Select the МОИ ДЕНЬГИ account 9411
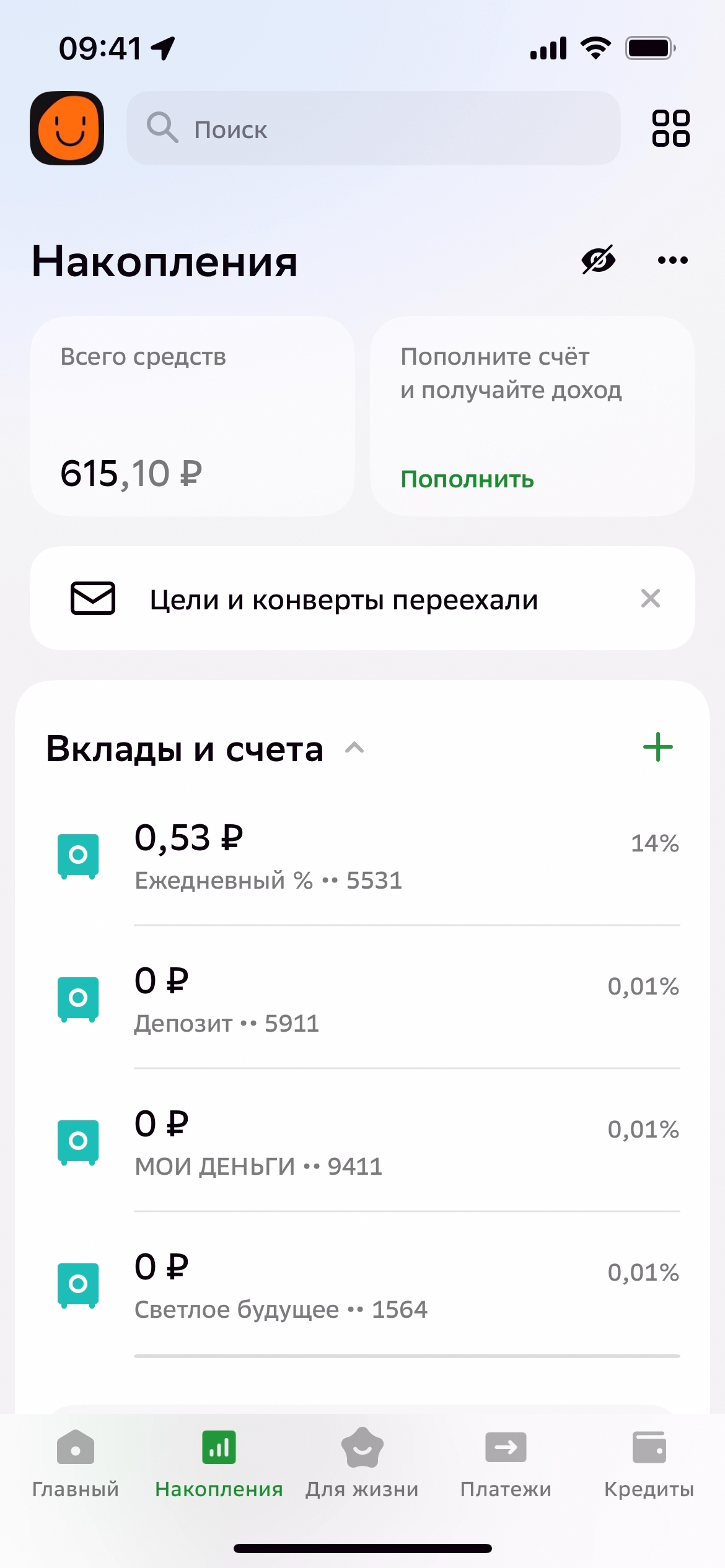 [x=372, y=1143]
